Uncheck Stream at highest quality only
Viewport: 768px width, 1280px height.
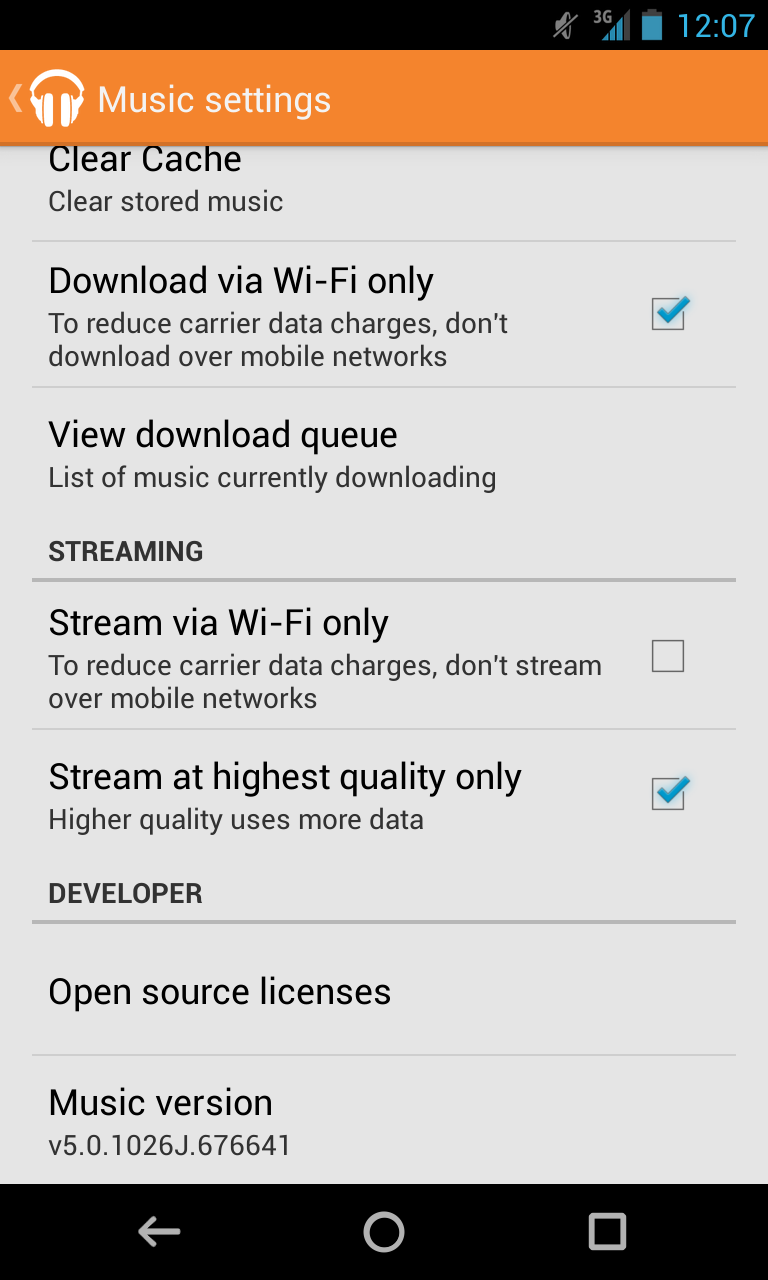(x=668, y=794)
